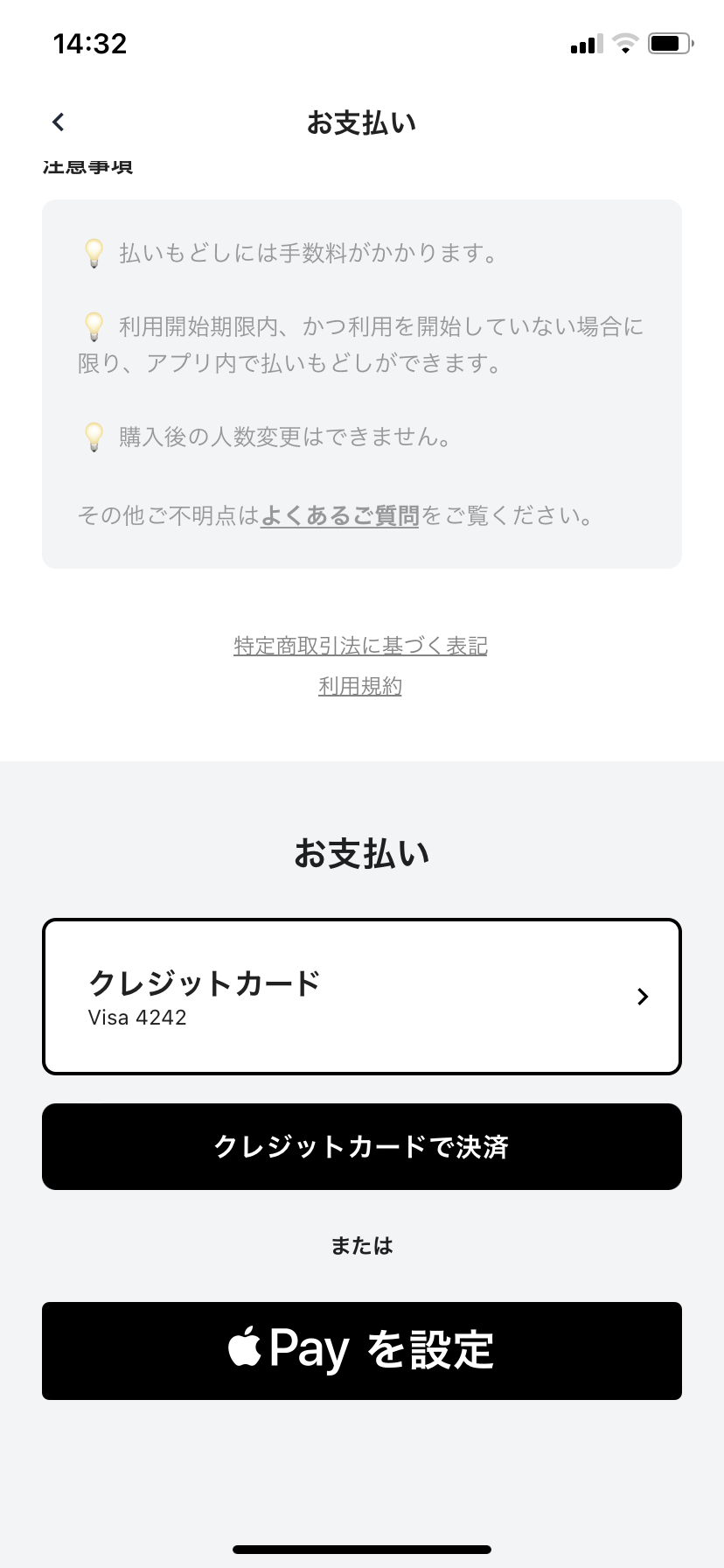Tap クレジットカードで決済 to pay
724x1568 pixels.
pyautogui.click(x=361, y=1146)
